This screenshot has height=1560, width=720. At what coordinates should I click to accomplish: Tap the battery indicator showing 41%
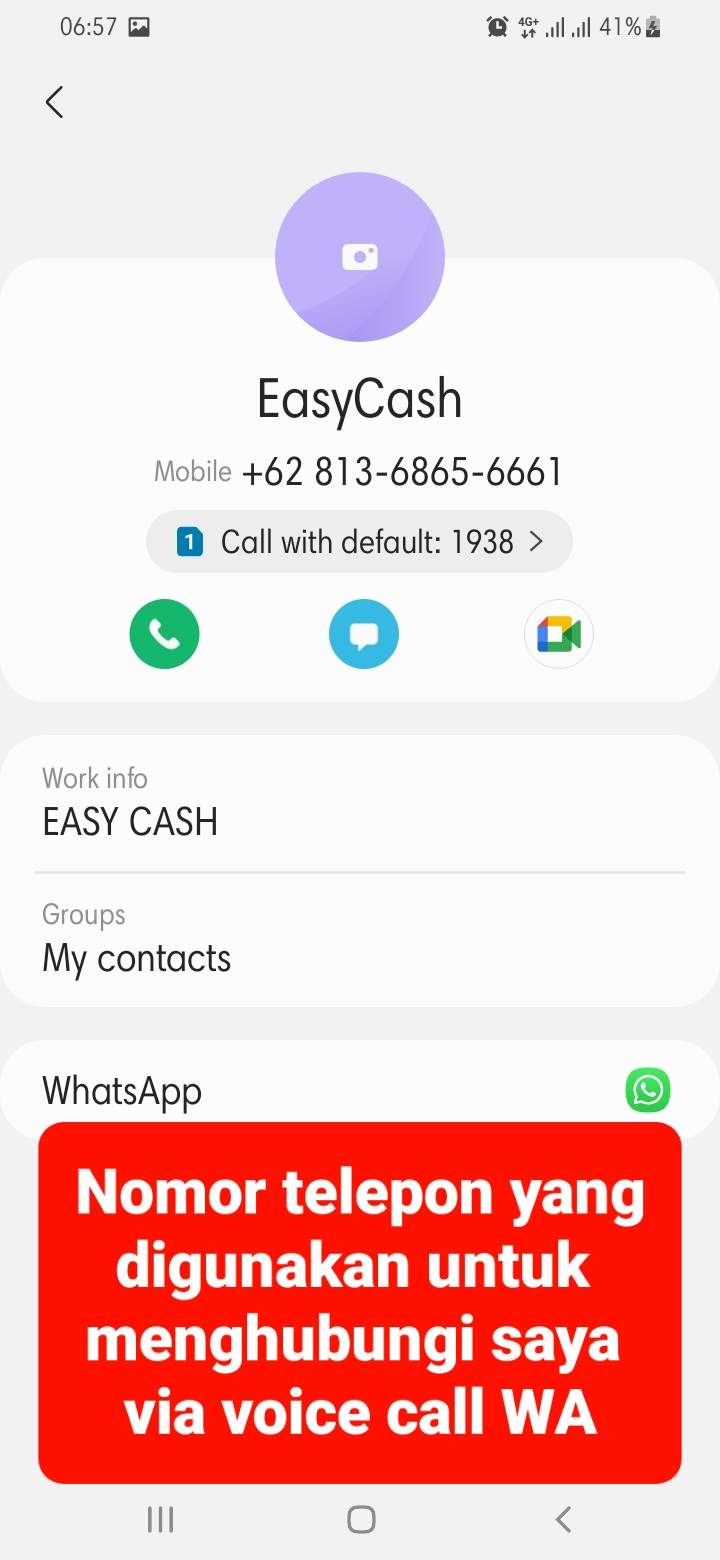click(x=625, y=26)
